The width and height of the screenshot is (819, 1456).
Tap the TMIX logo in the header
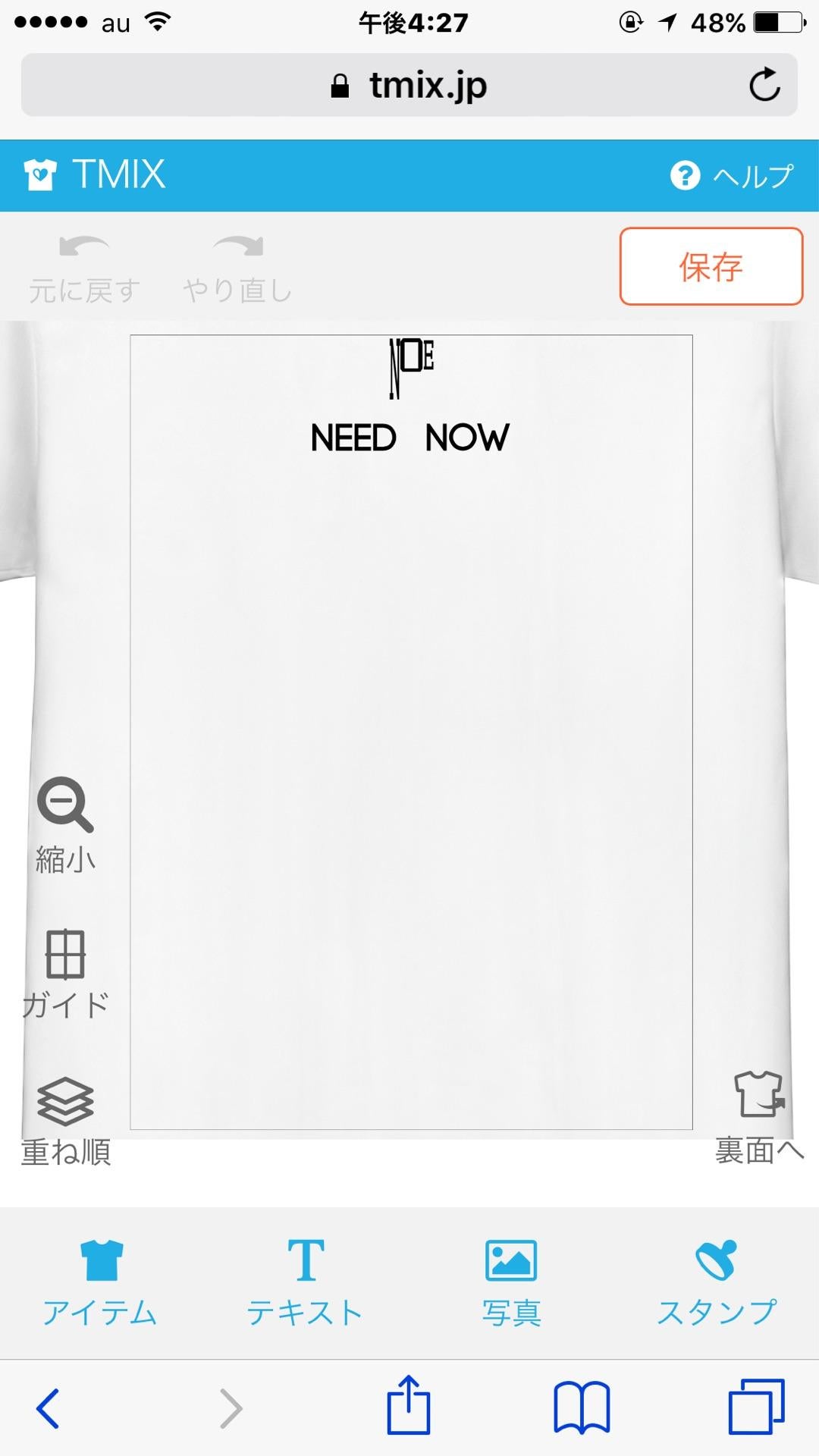pos(95,174)
